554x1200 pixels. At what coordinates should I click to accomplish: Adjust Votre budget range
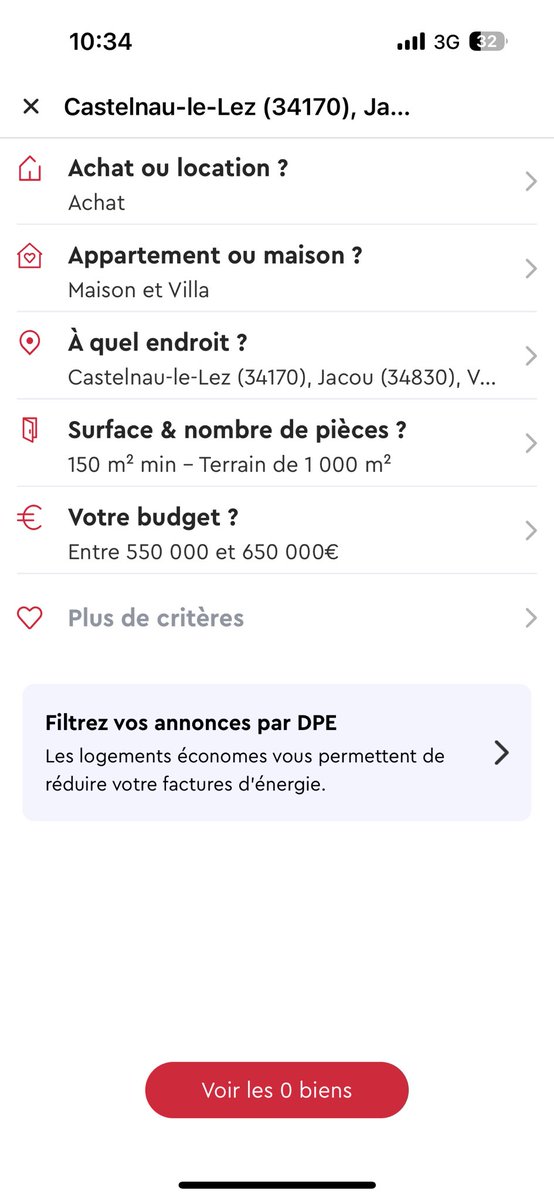coord(277,530)
